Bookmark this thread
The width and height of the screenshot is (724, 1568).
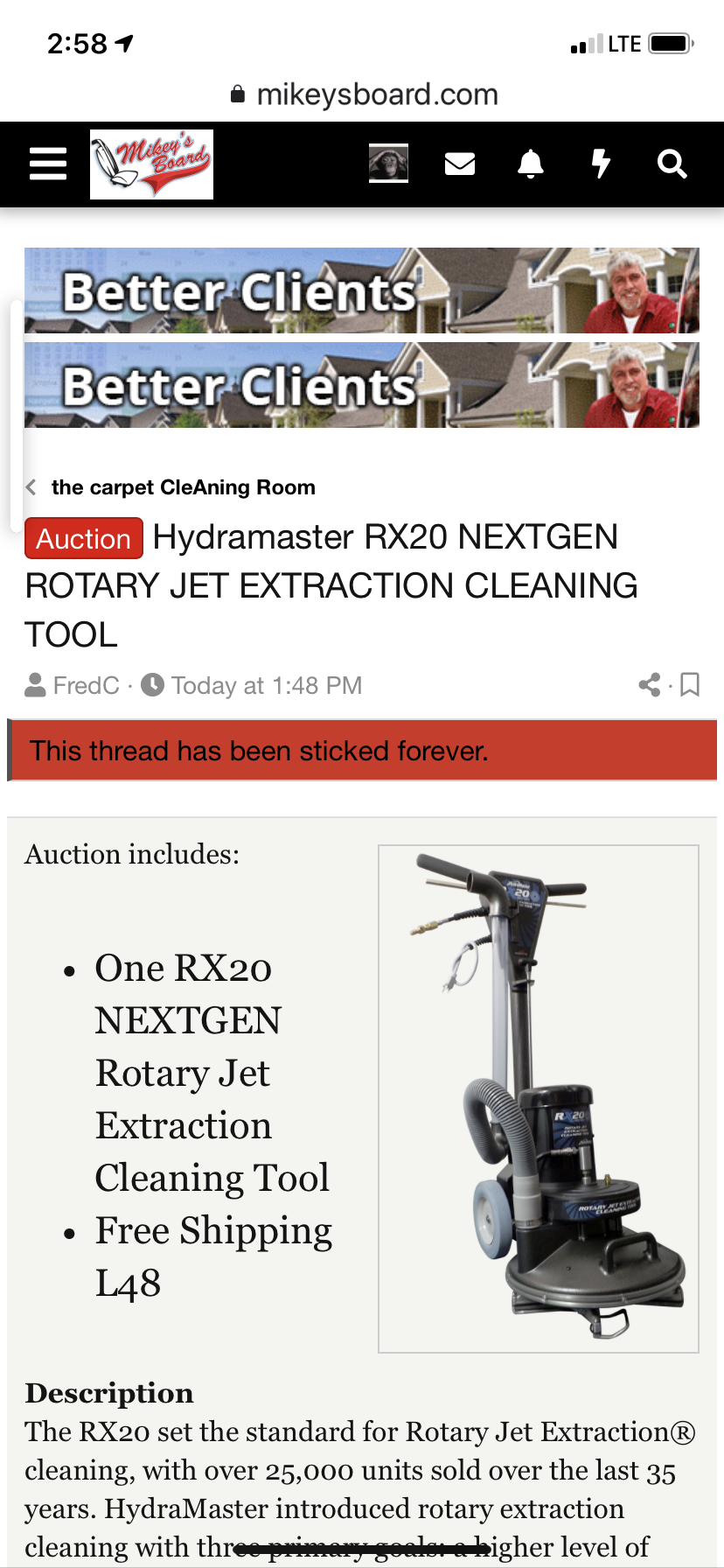(690, 684)
